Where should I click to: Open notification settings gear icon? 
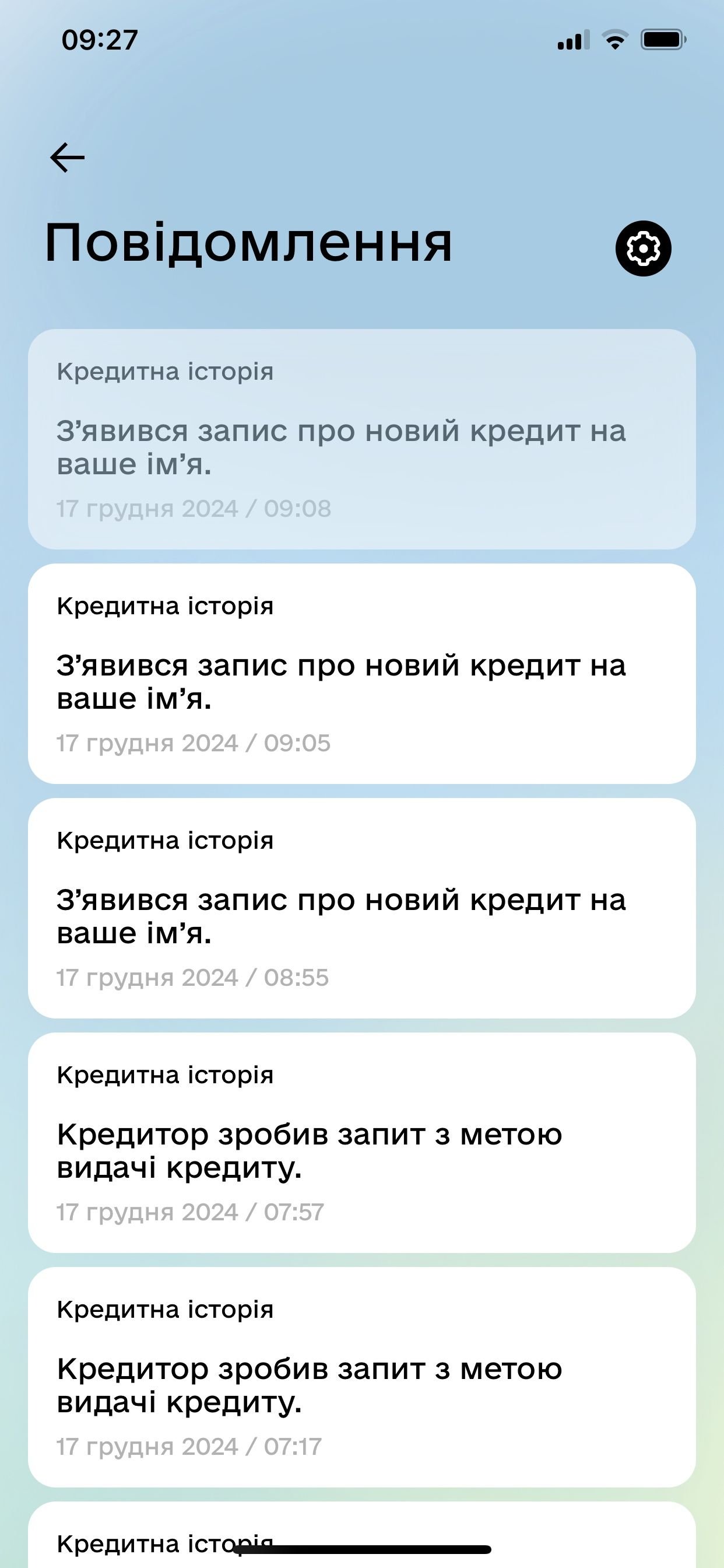click(643, 249)
